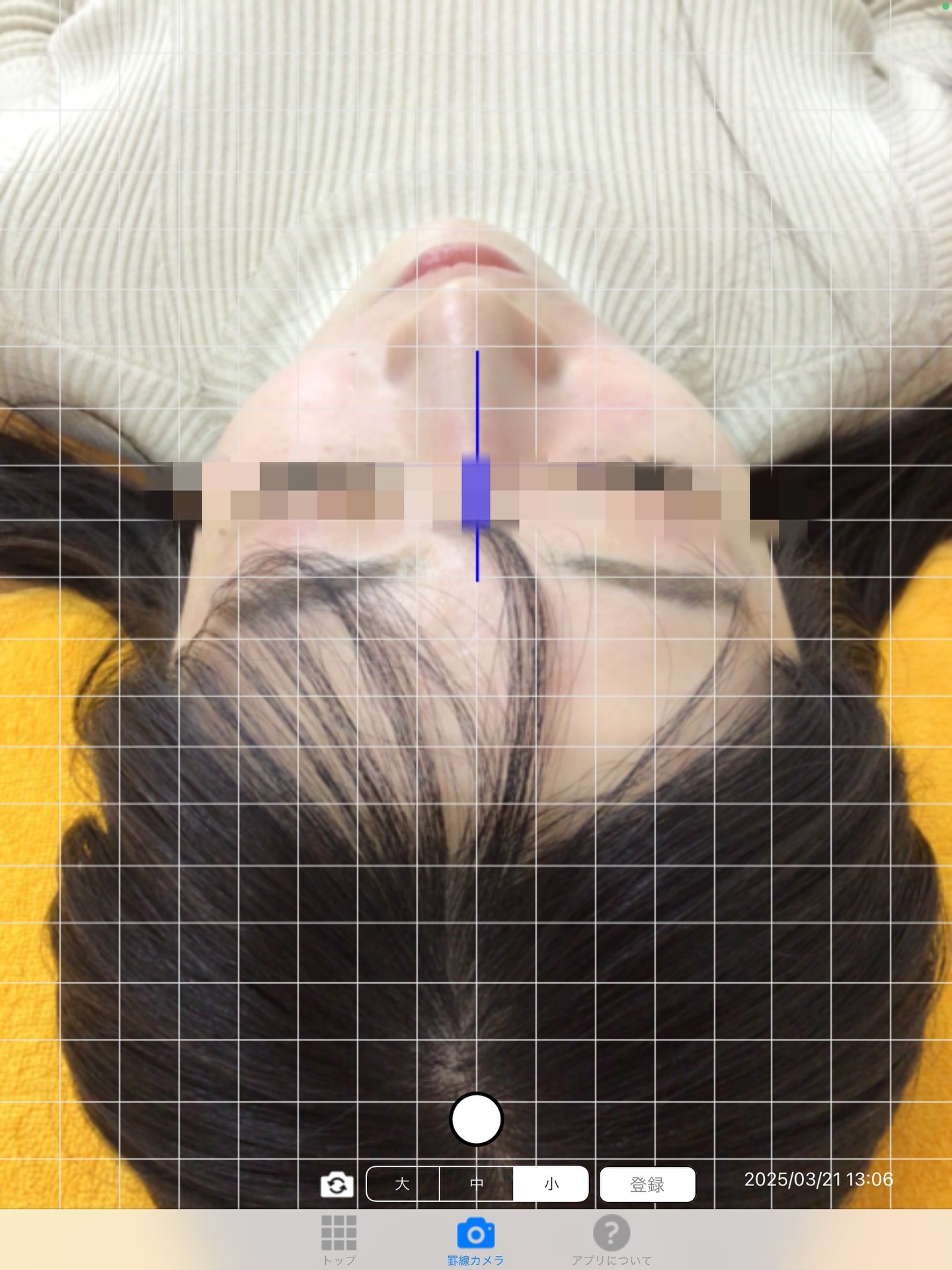Tap the 登録 button
The image size is (952, 1270).
click(x=647, y=1184)
